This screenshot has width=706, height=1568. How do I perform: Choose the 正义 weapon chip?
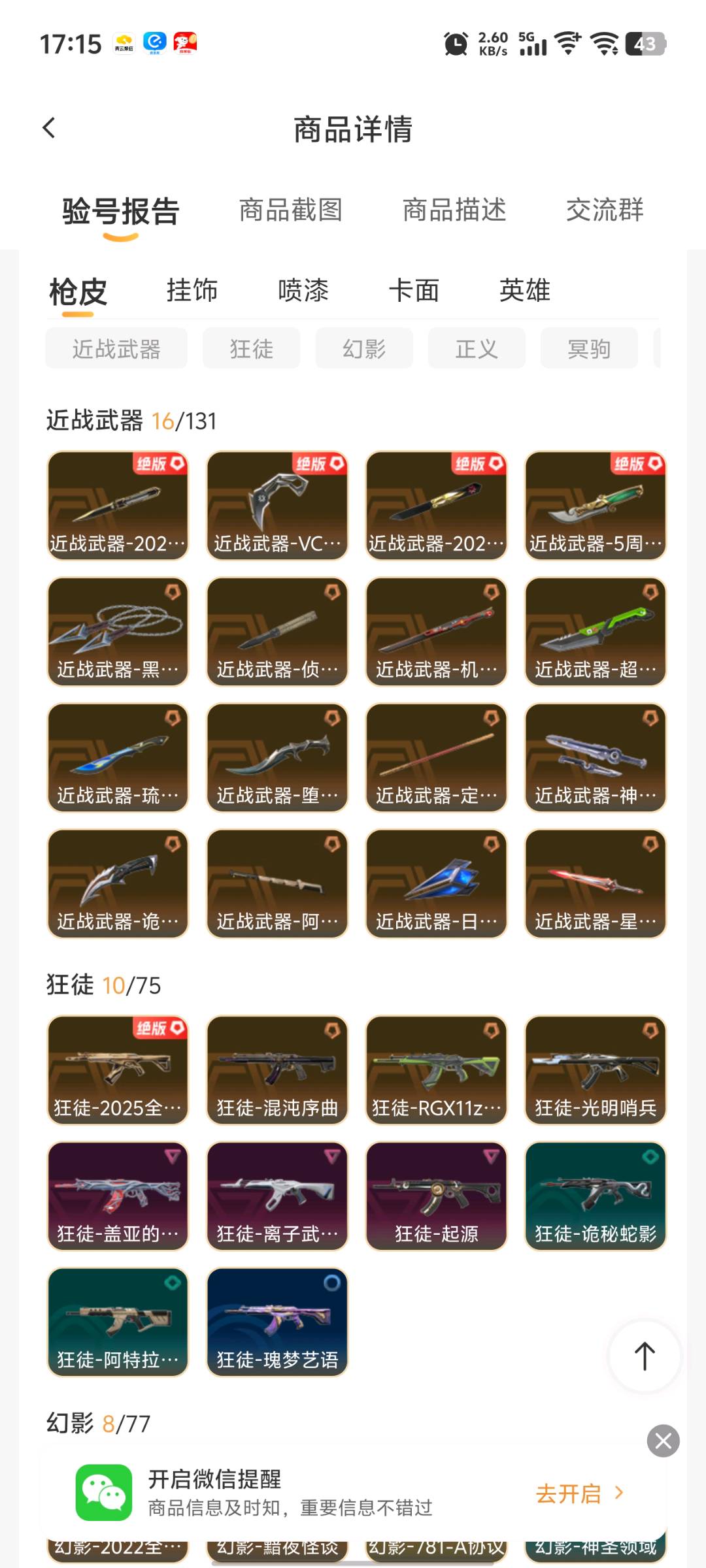[477, 349]
